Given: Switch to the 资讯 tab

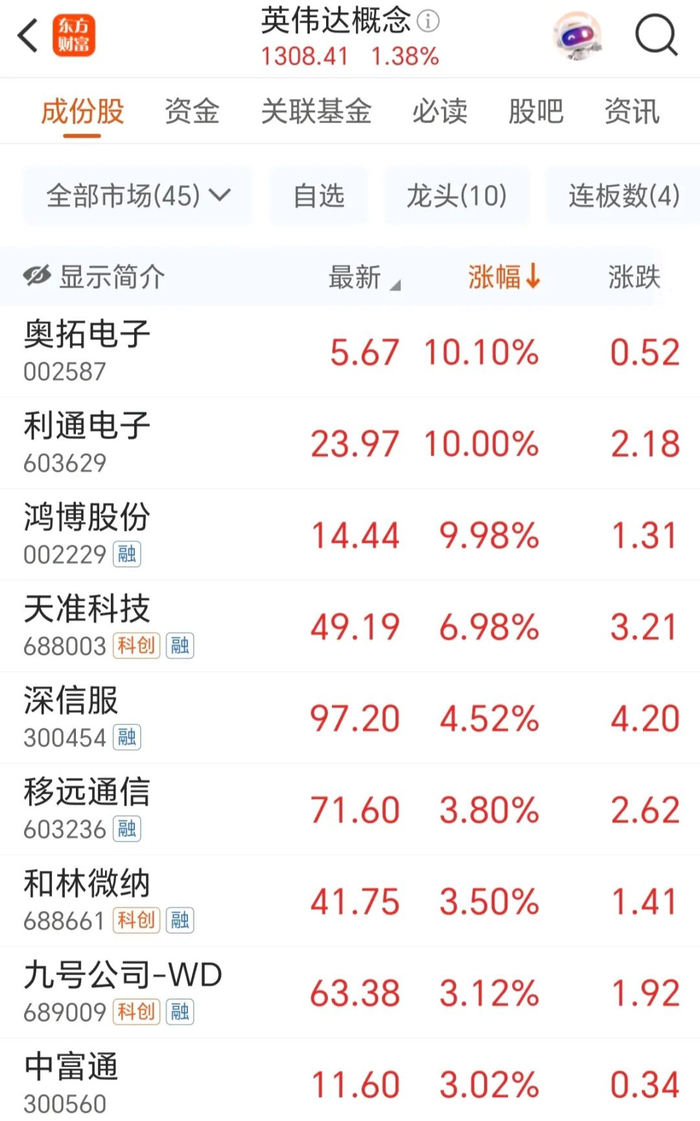Looking at the screenshot, I should click(631, 111).
